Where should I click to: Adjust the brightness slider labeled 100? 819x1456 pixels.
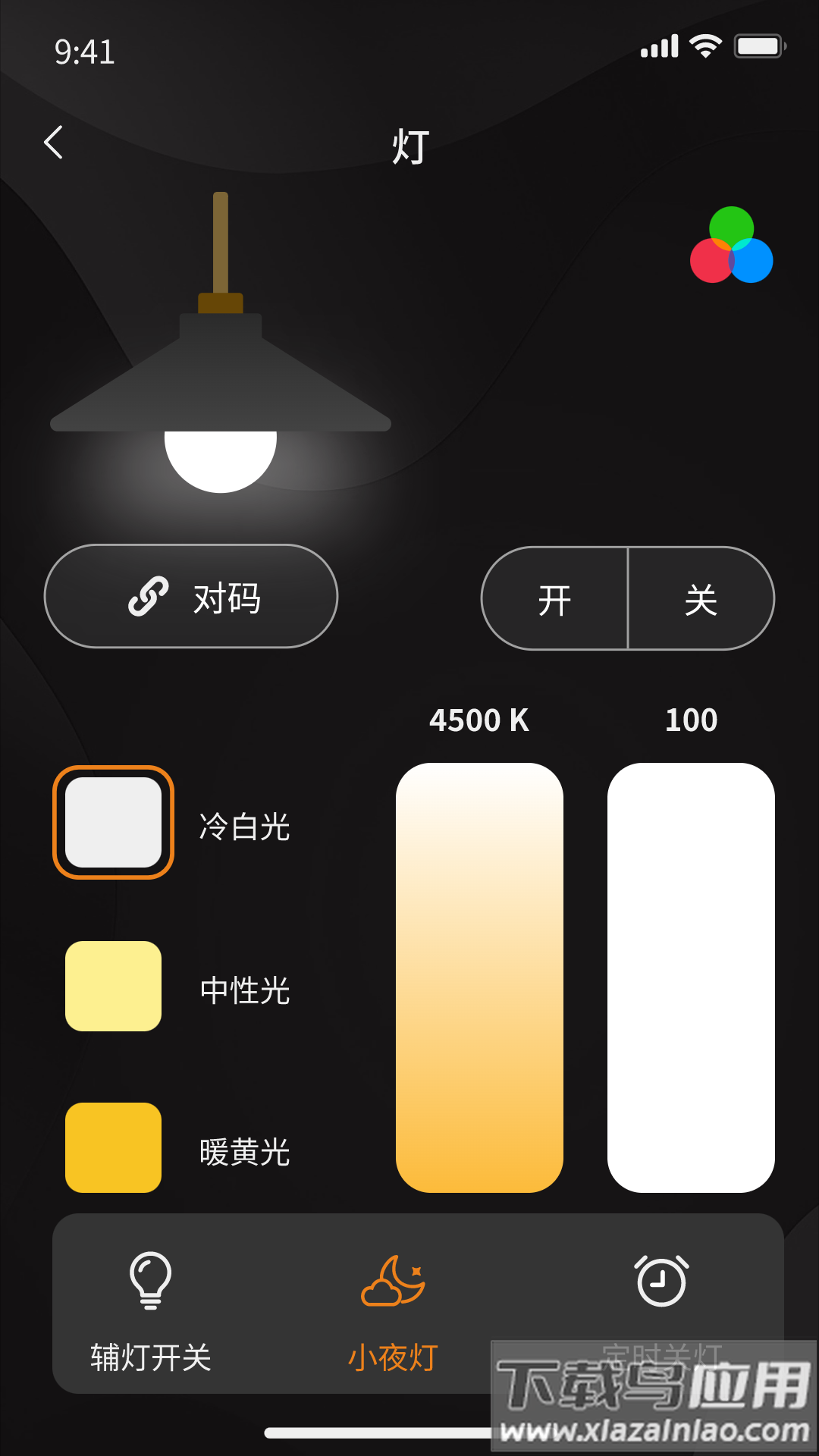[691, 971]
